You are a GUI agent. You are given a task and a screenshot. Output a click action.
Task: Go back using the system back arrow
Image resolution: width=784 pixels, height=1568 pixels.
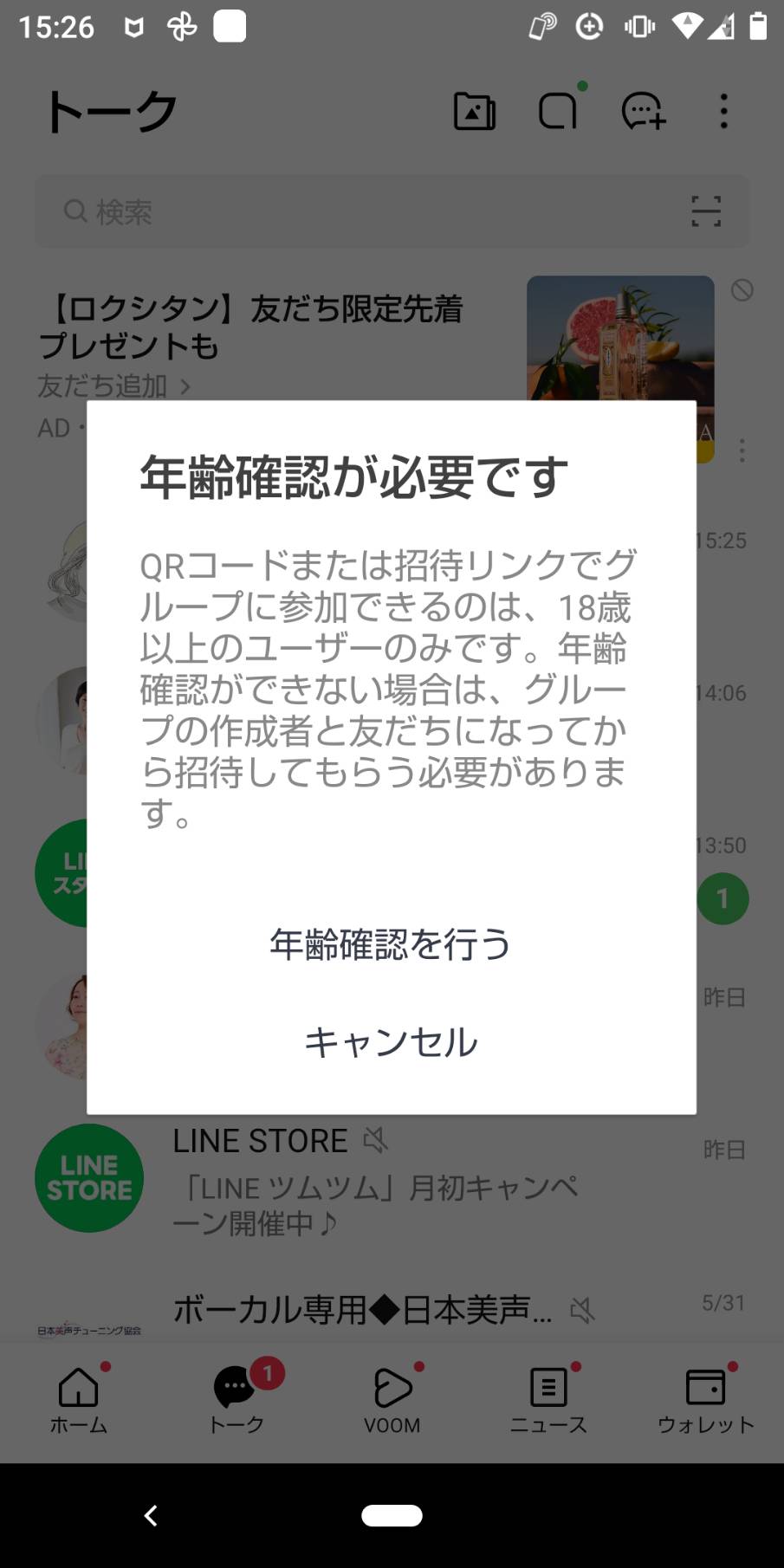coord(151,1515)
